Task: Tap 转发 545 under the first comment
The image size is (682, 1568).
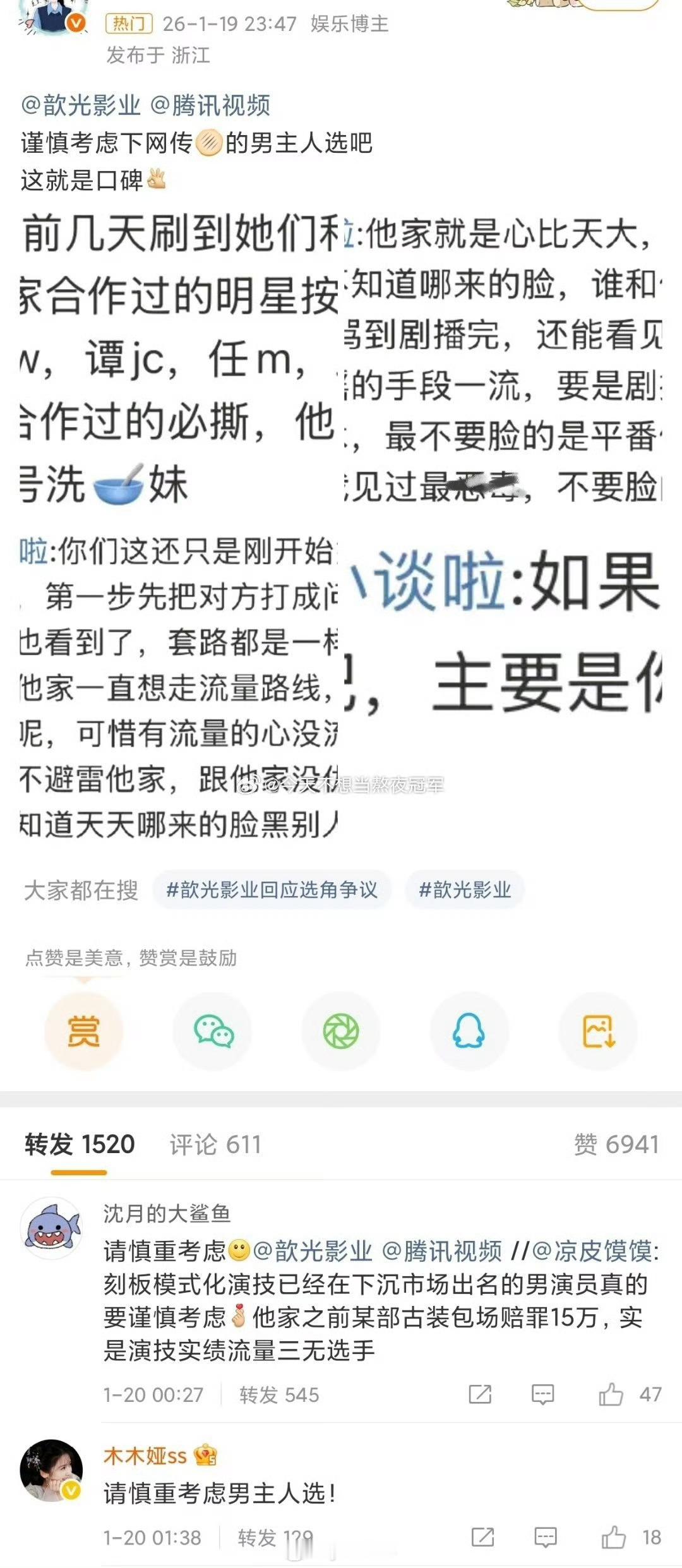Action: [x=278, y=1396]
